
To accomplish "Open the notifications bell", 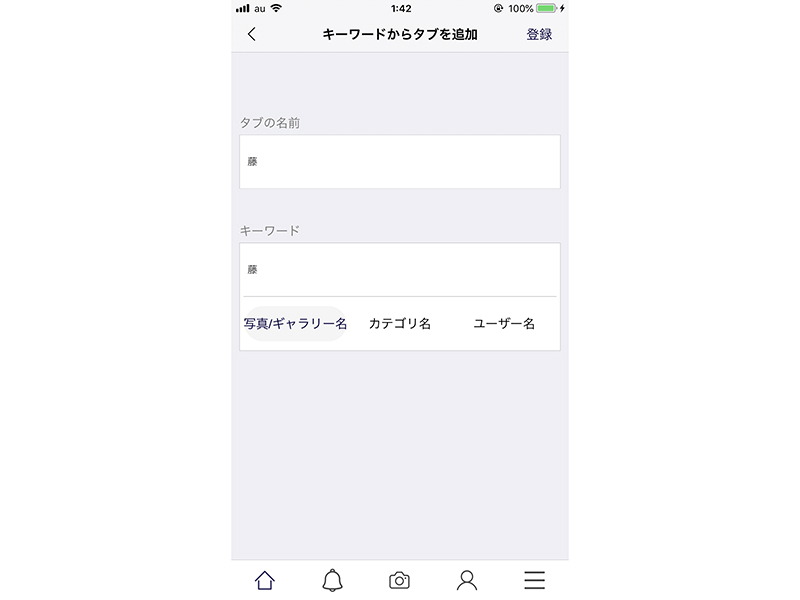I will tap(332, 580).
